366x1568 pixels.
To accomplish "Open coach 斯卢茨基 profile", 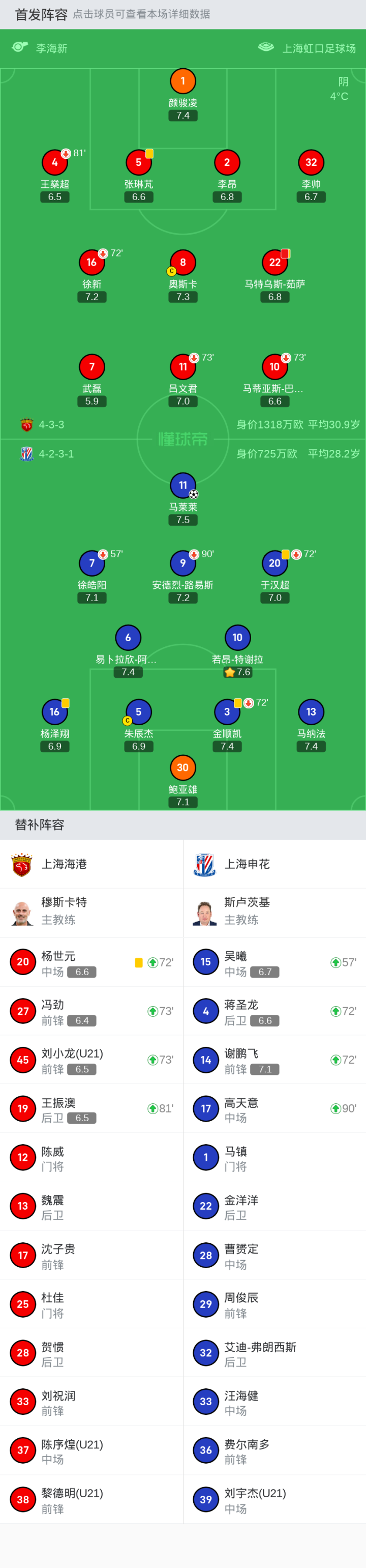I will [274, 913].
